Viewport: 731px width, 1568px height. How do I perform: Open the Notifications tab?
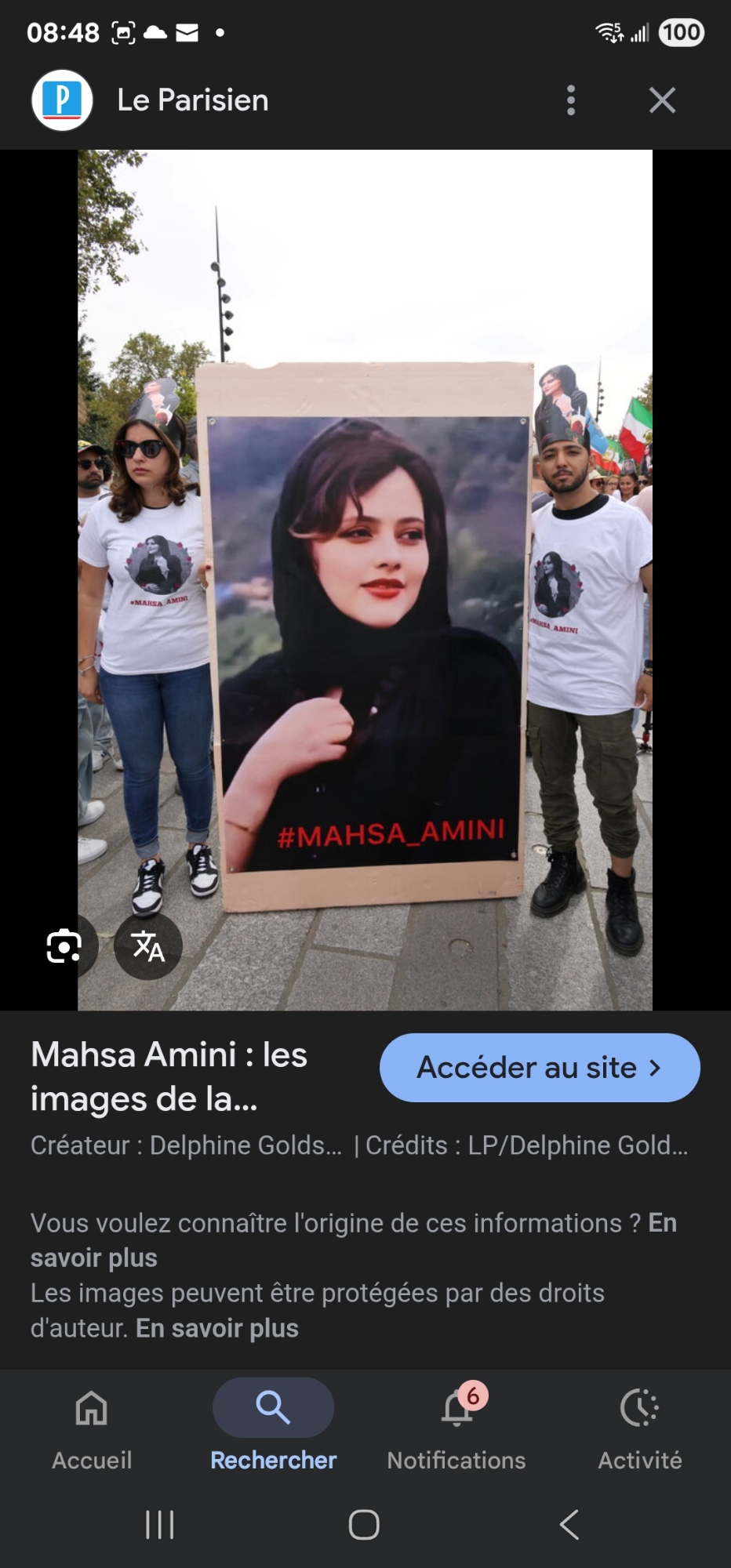pyautogui.click(x=456, y=1426)
